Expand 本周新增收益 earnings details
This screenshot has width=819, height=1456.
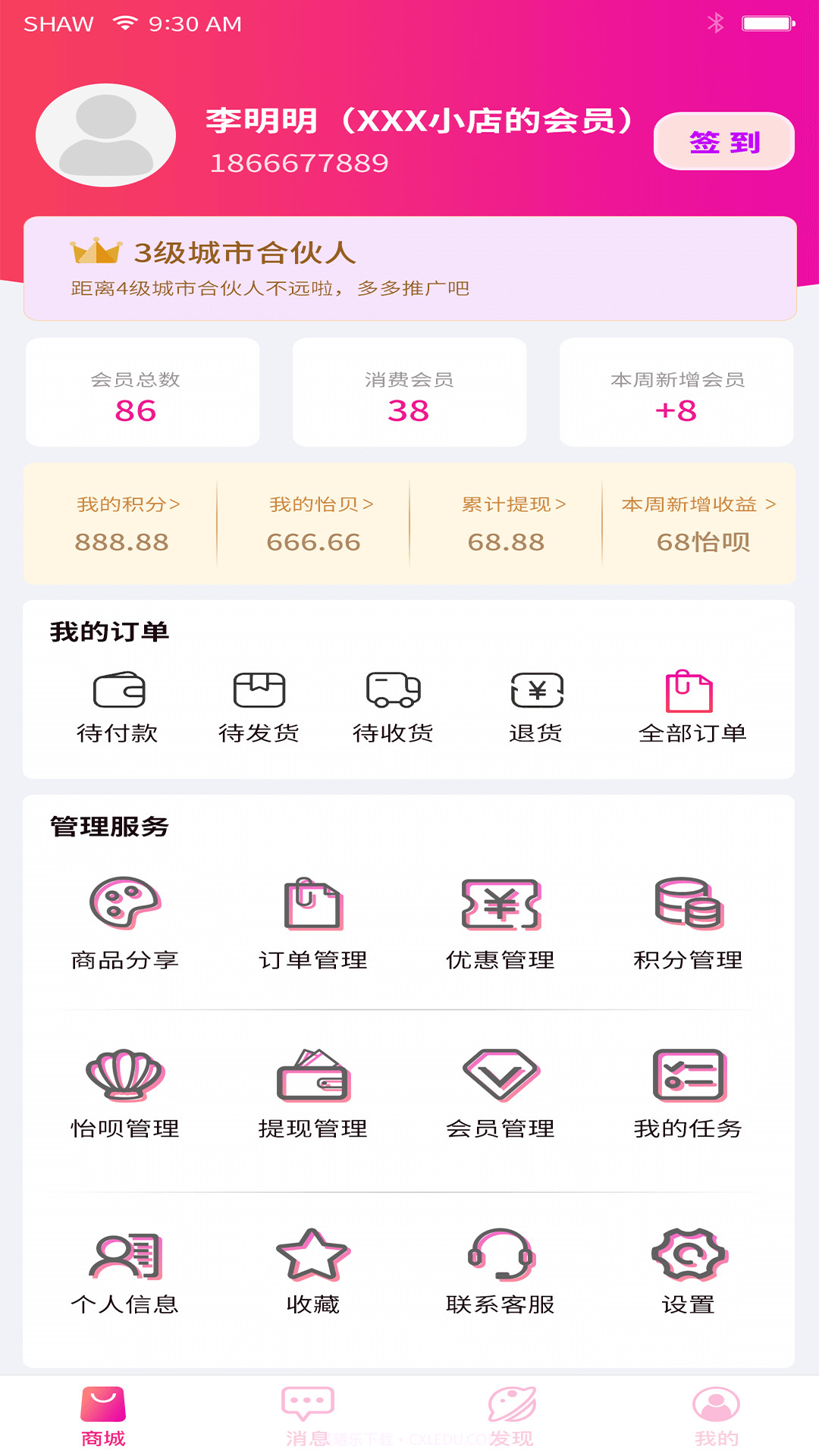pos(698,504)
